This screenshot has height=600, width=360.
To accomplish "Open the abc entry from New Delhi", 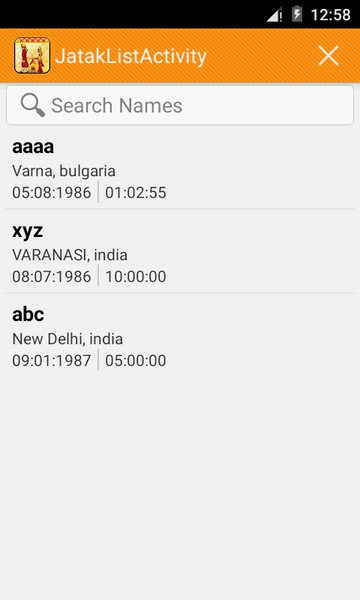I will coord(180,336).
